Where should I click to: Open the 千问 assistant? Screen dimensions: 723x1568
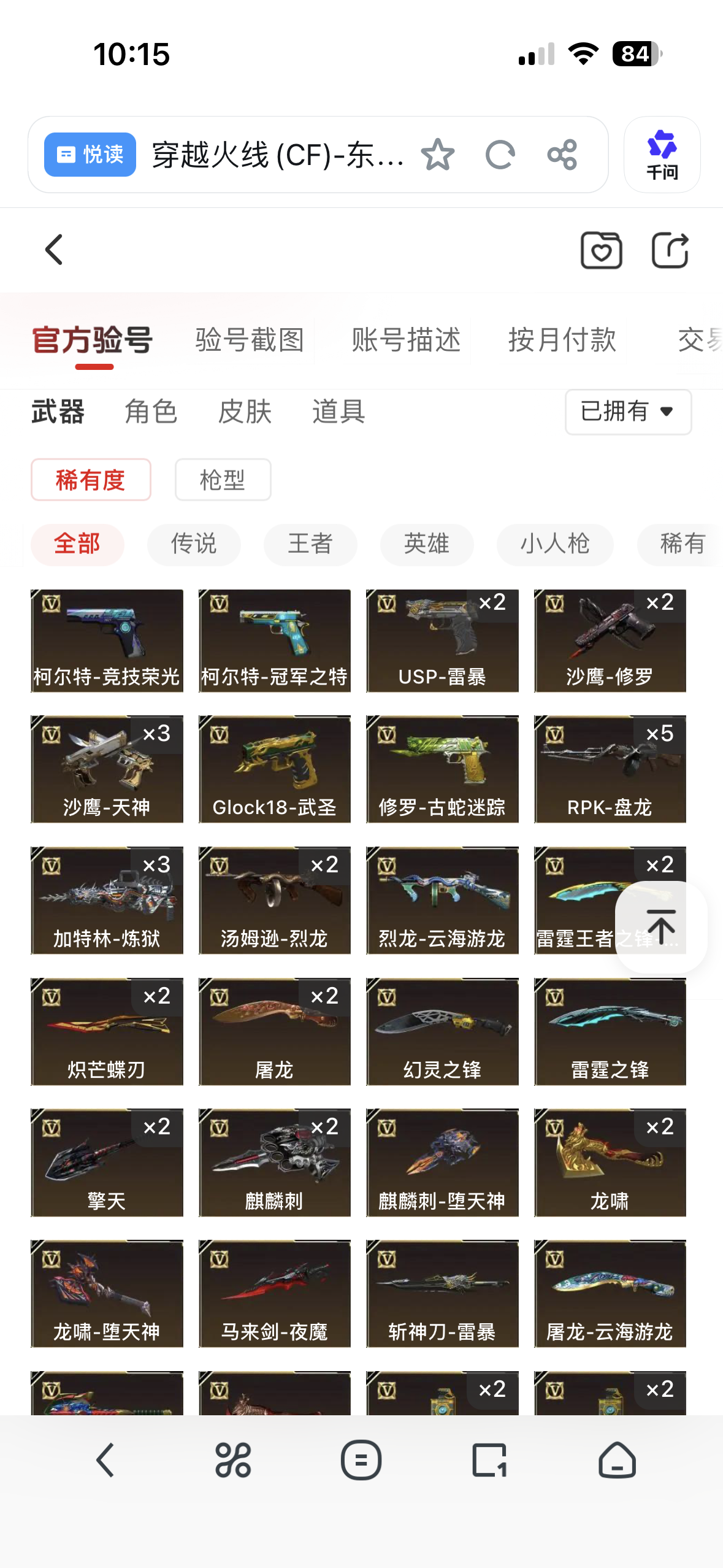(x=662, y=155)
